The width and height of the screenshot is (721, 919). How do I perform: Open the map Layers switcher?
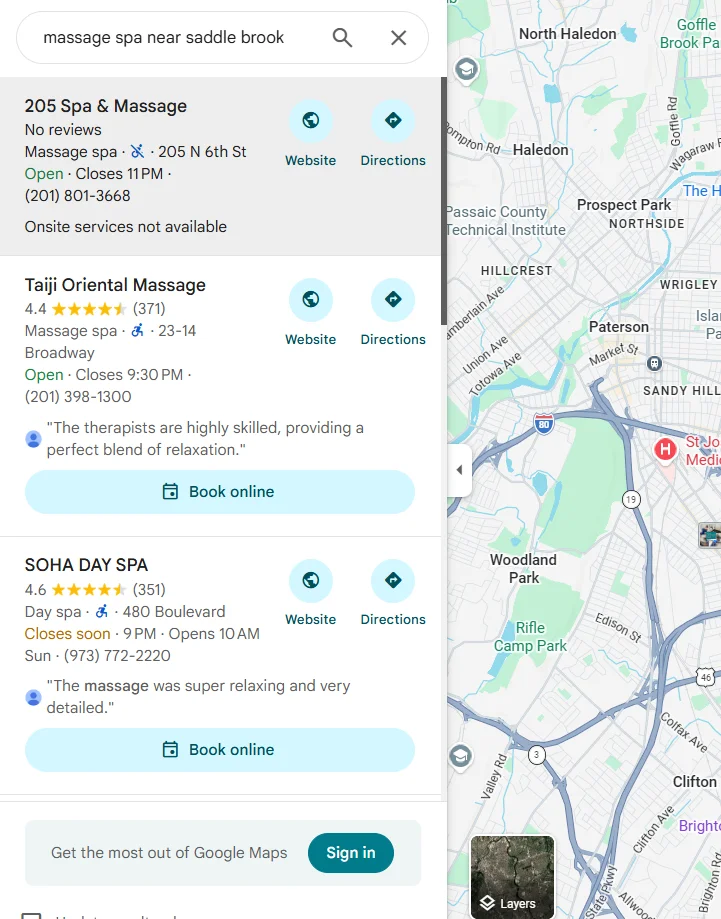[512, 877]
